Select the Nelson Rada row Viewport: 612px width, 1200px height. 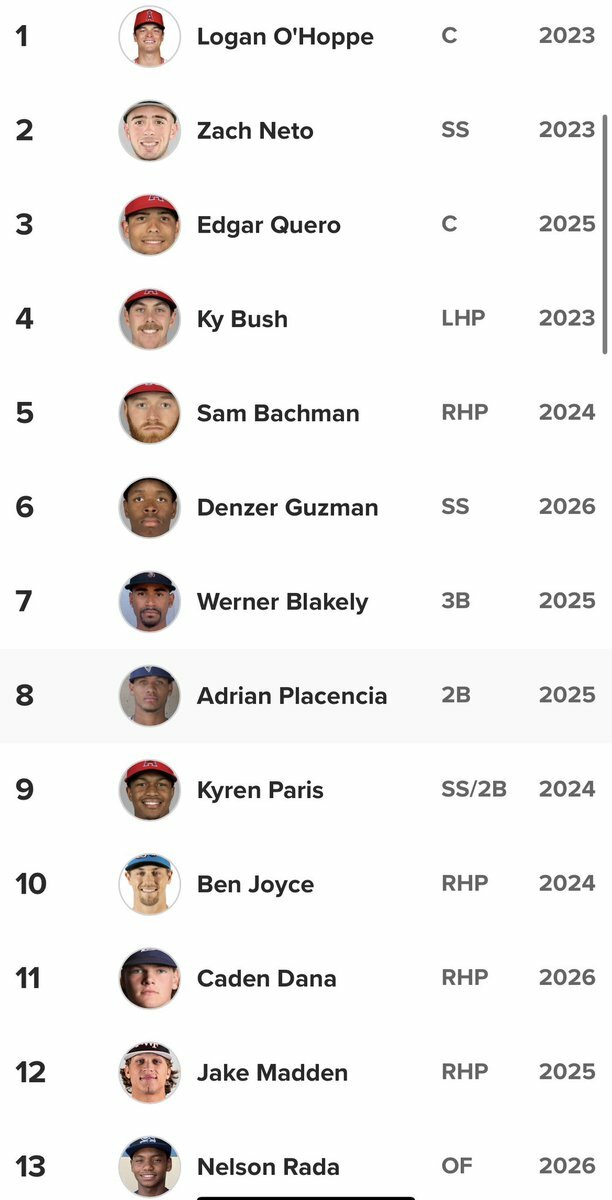click(x=268, y=1166)
